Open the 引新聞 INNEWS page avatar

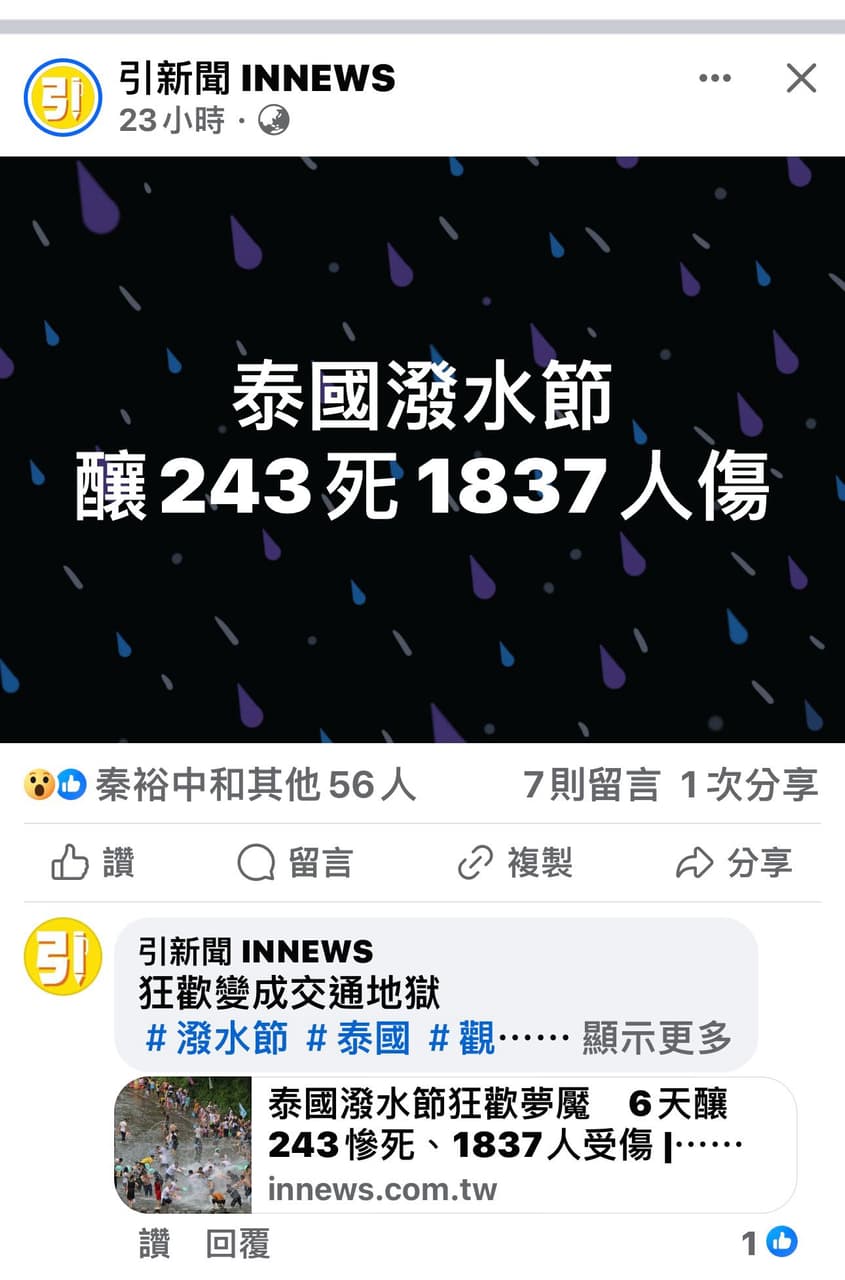coord(62,97)
